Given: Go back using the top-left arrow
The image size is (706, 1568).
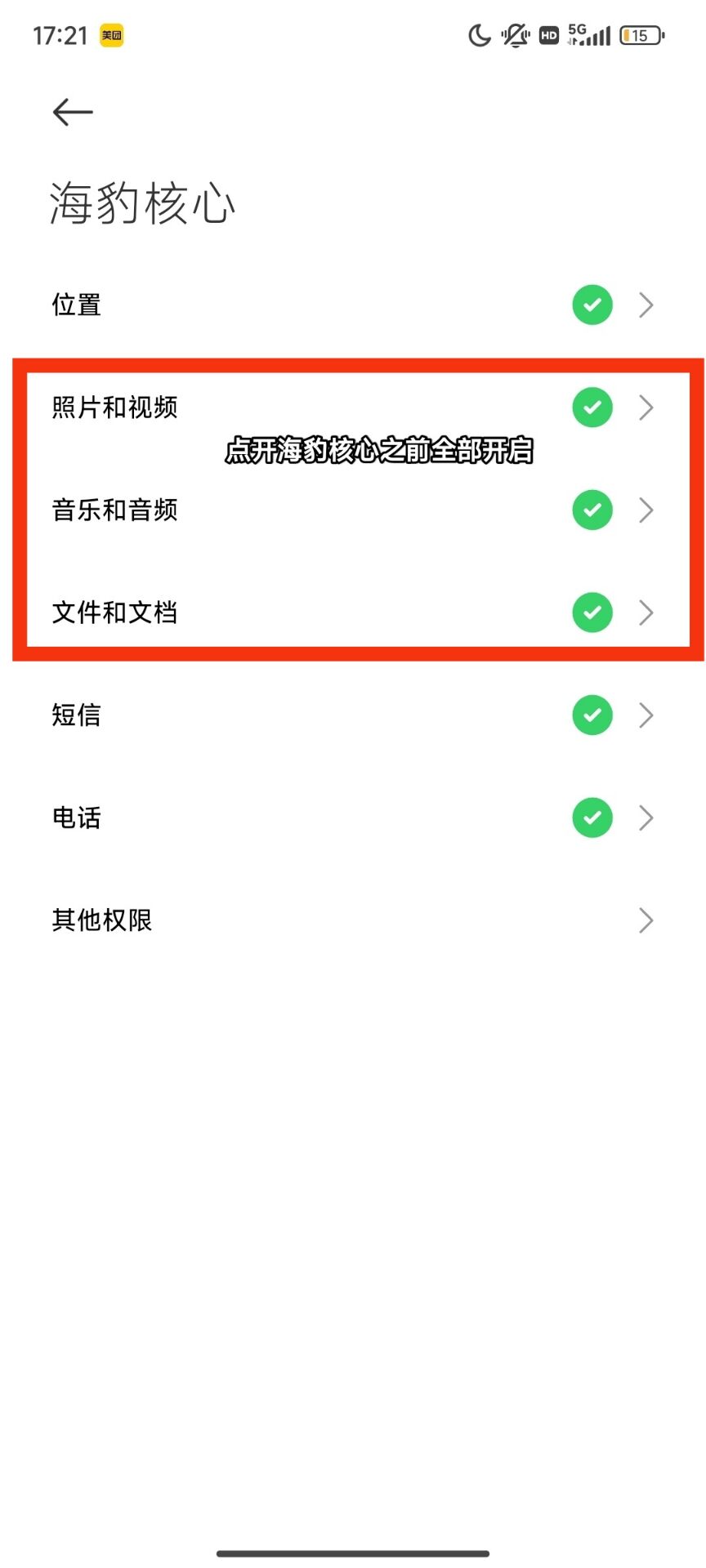Looking at the screenshot, I should pos(73,112).
